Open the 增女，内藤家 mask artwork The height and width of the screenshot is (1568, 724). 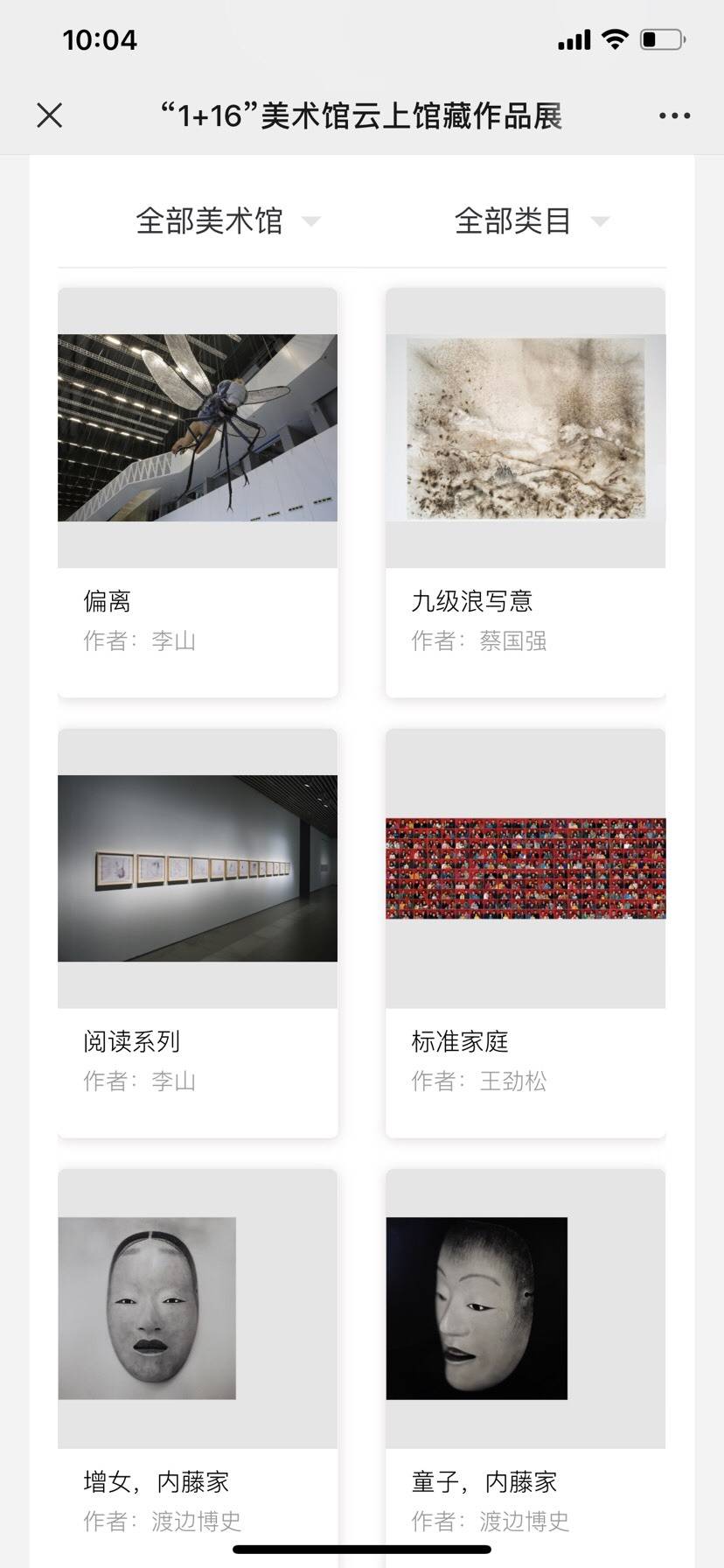(198, 1308)
